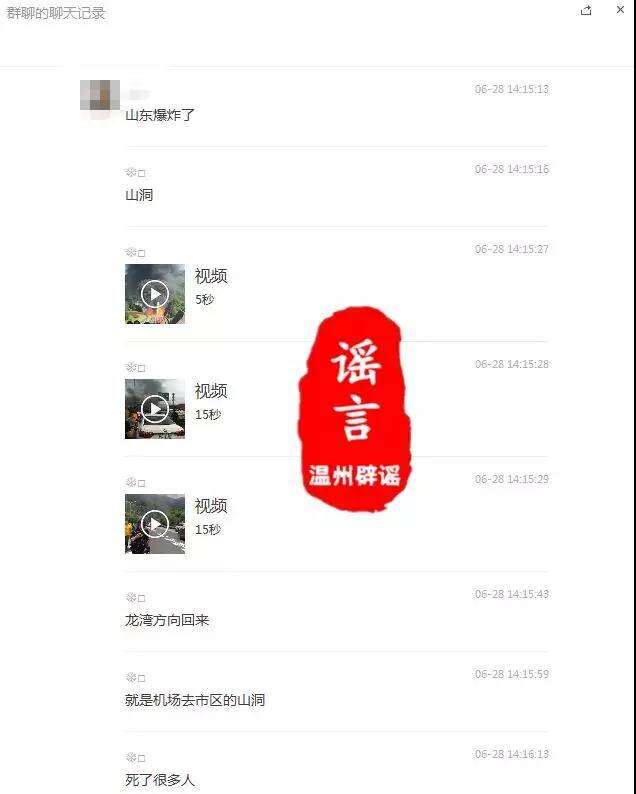Share this group chat record
Screen dimensions: 636x794
pyautogui.click(x=586, y=10)
